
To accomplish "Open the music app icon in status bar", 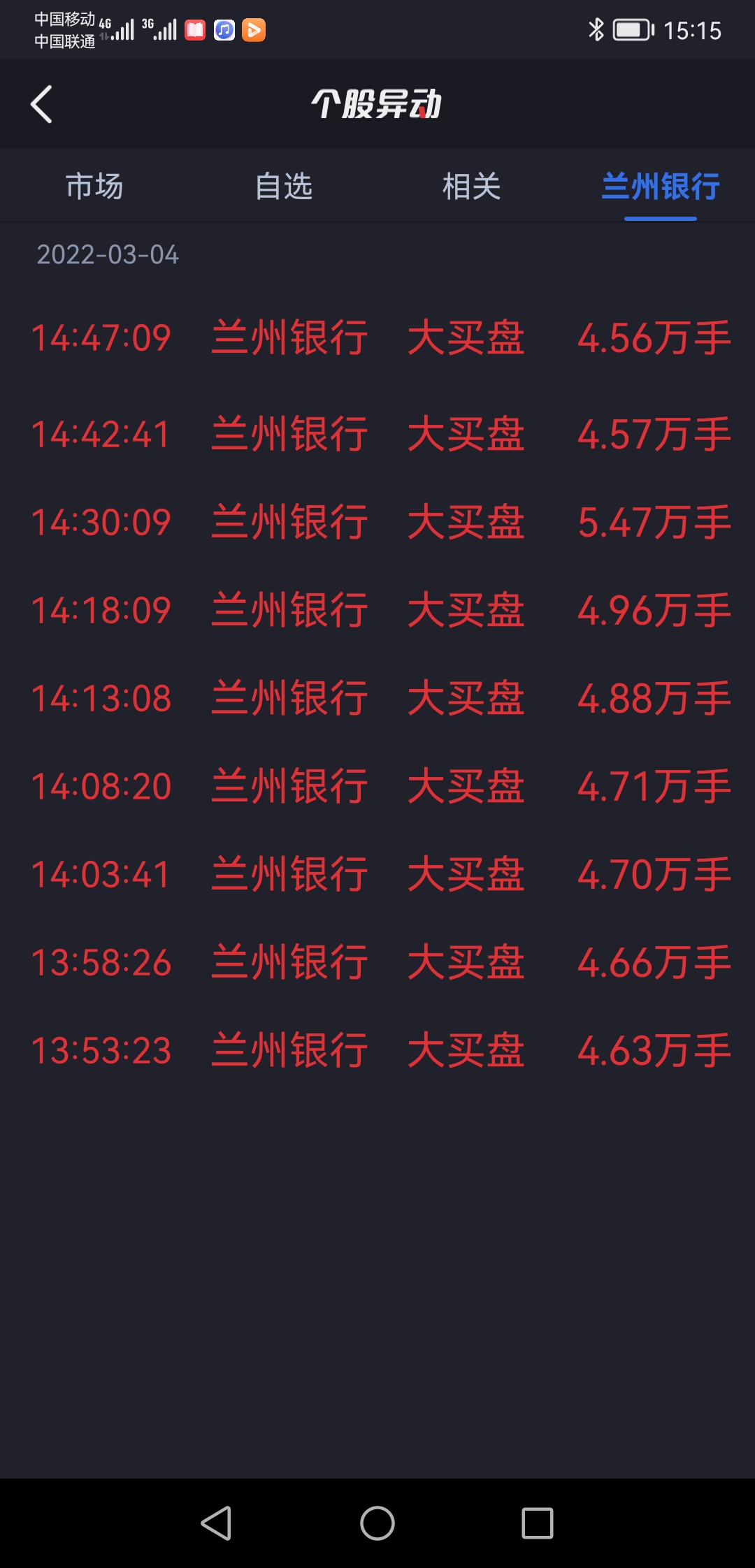I will [224, 30].
